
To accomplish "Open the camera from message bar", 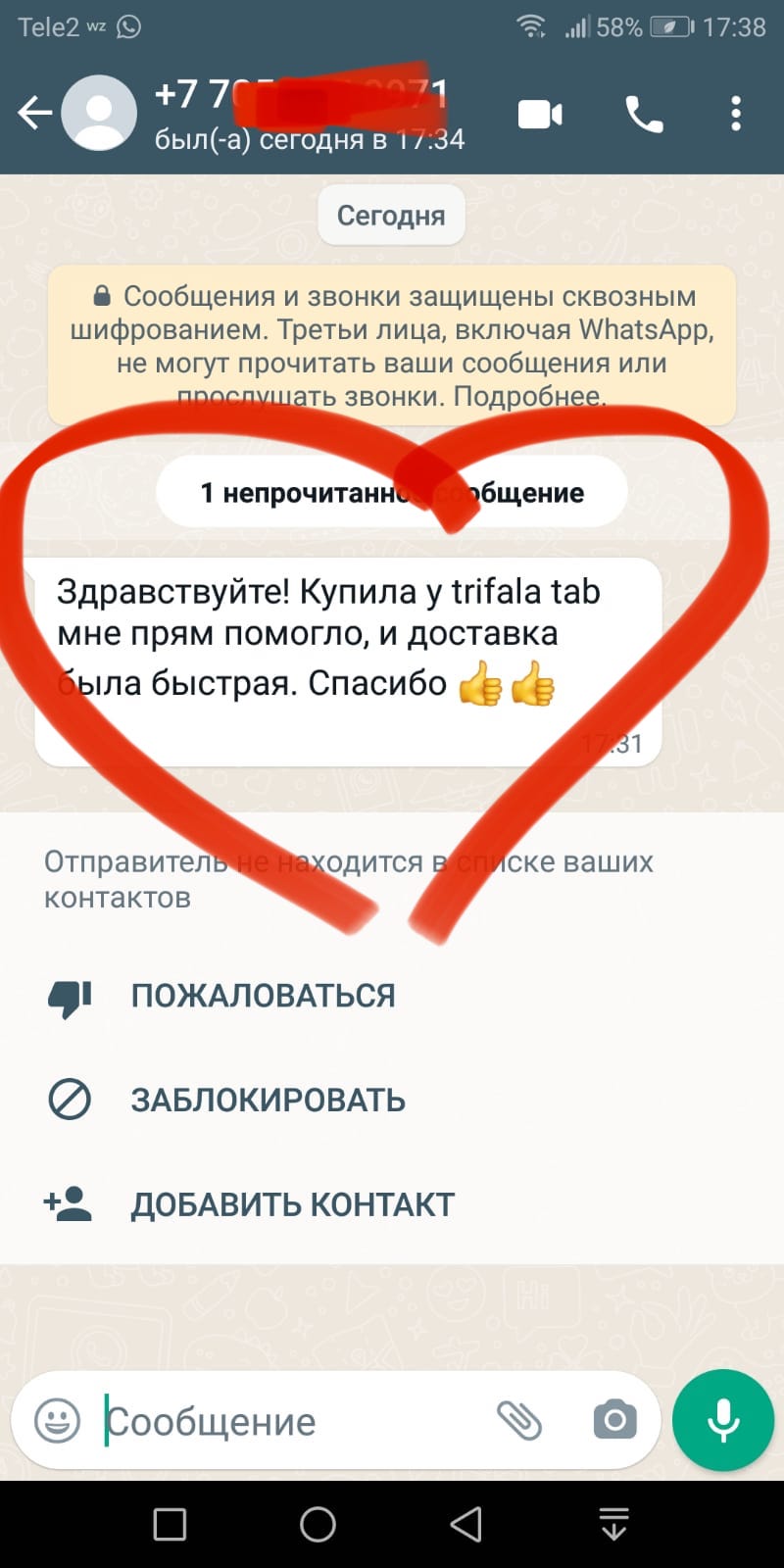I will coord(614,1420).
